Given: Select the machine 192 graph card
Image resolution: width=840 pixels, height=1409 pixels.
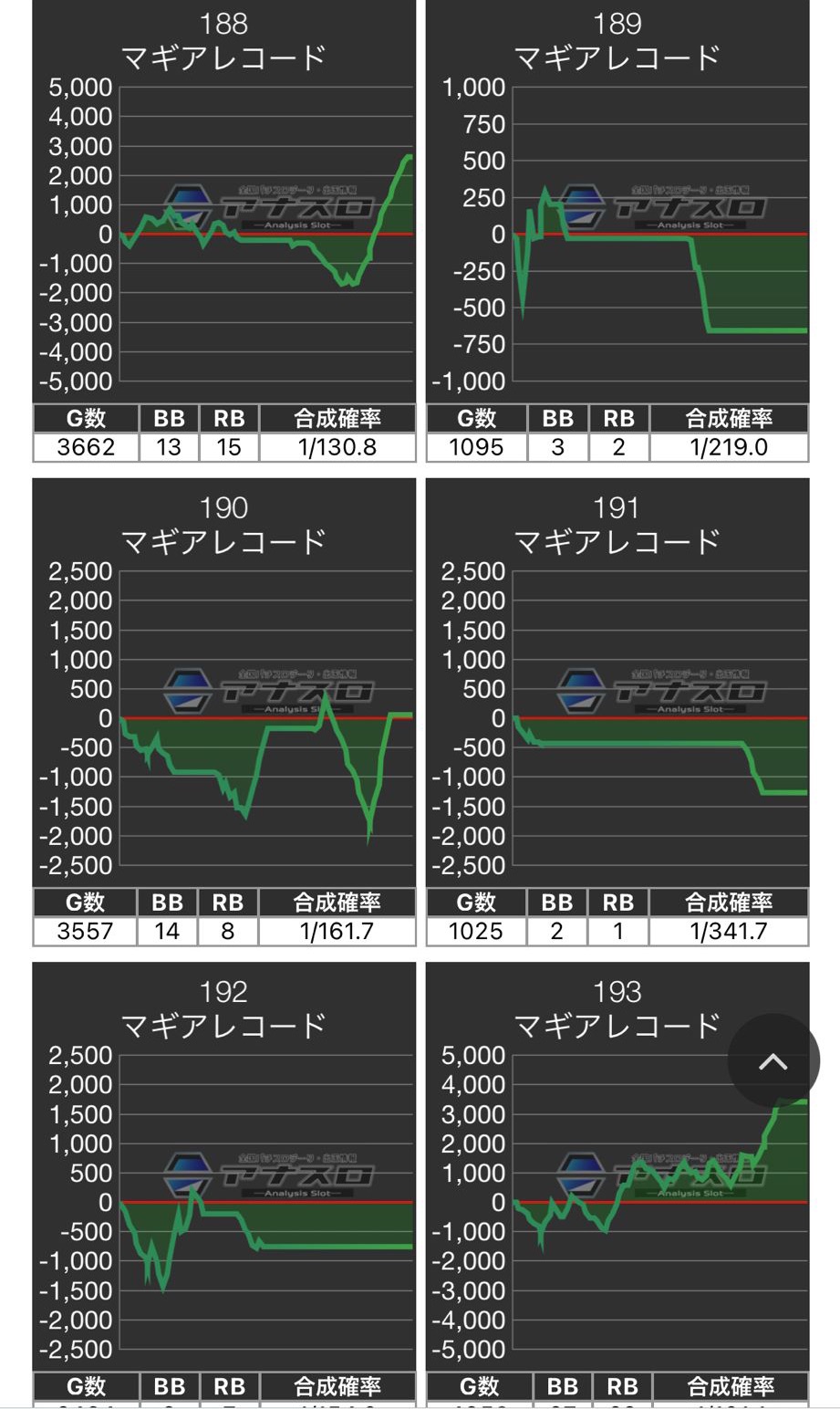Looking at the screenshot, I should (x=223, y=1186).
